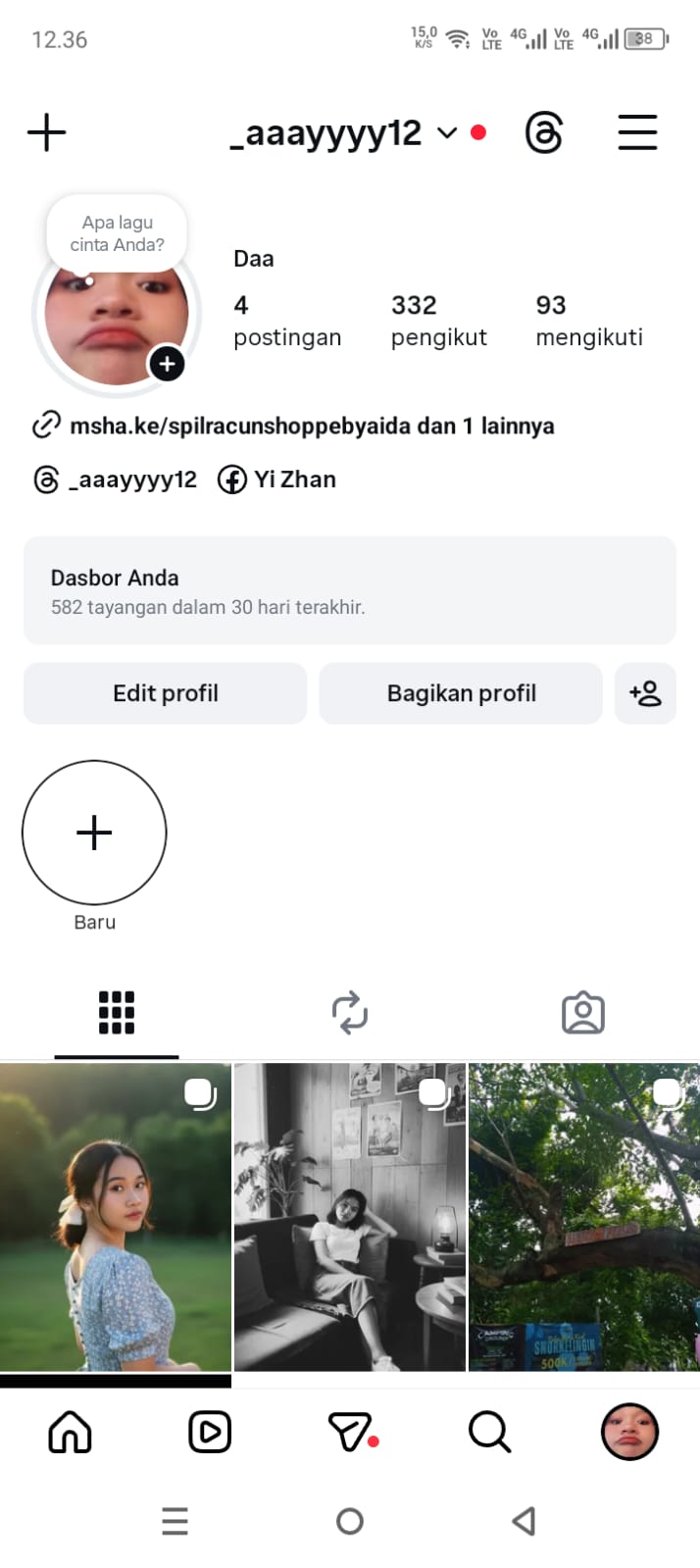Add a new highlight labeled Baru
This screenshot has width=700, height=1568.
click(x=94, y=833)
